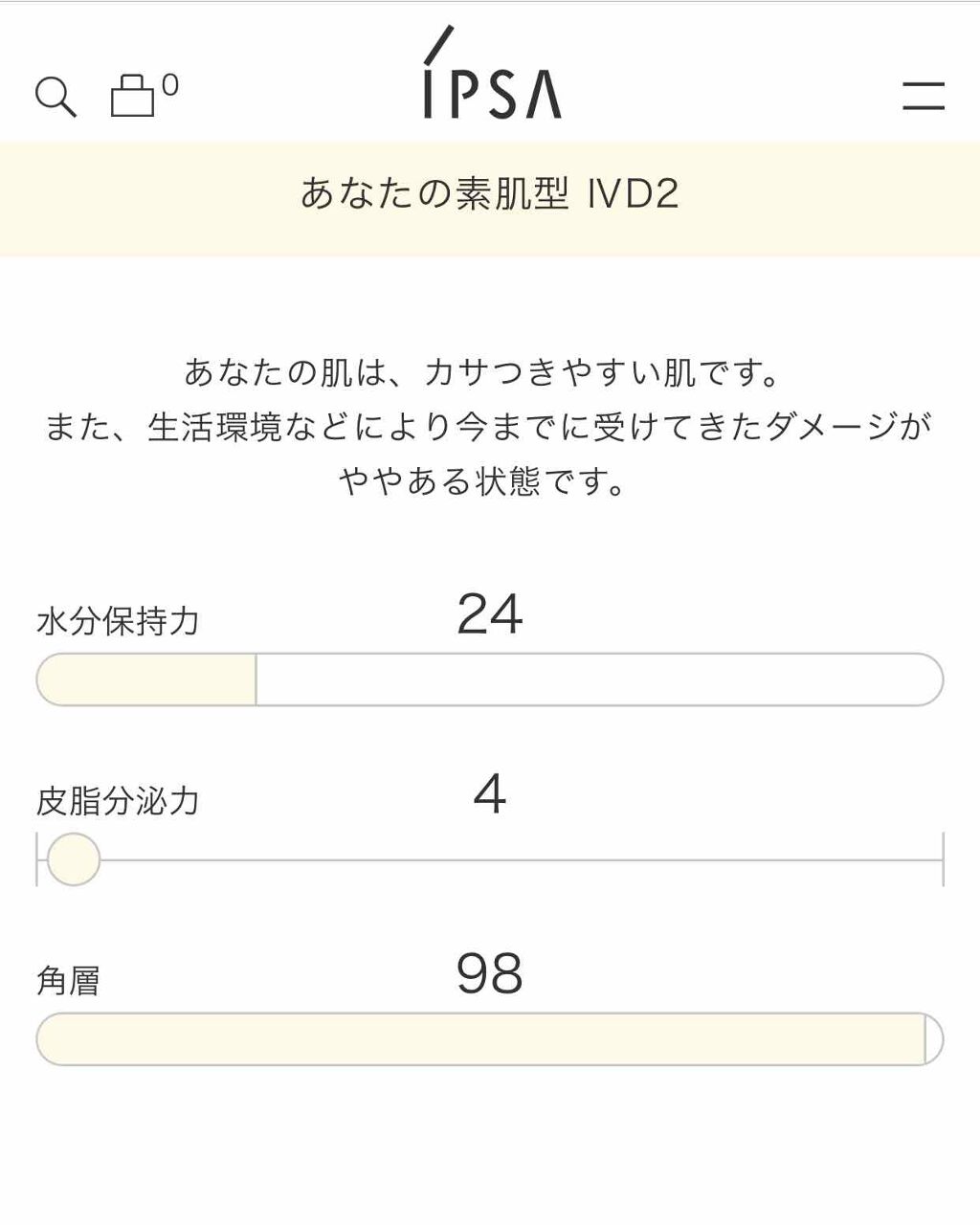Click the skin description text paragraph
The height and width of the screenshot is (1225, 980).
click(x=489, y=424)
